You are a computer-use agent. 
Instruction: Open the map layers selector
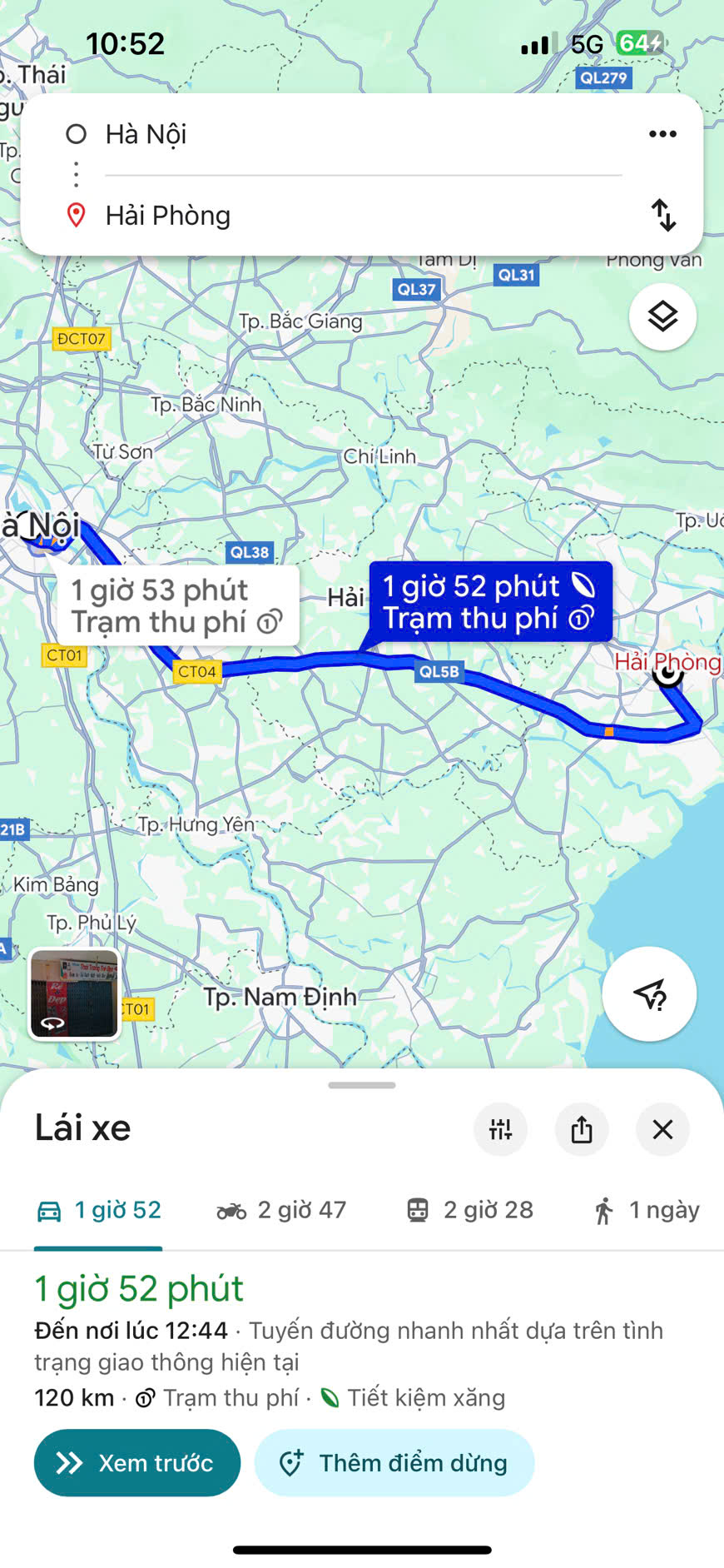[662, 317]
